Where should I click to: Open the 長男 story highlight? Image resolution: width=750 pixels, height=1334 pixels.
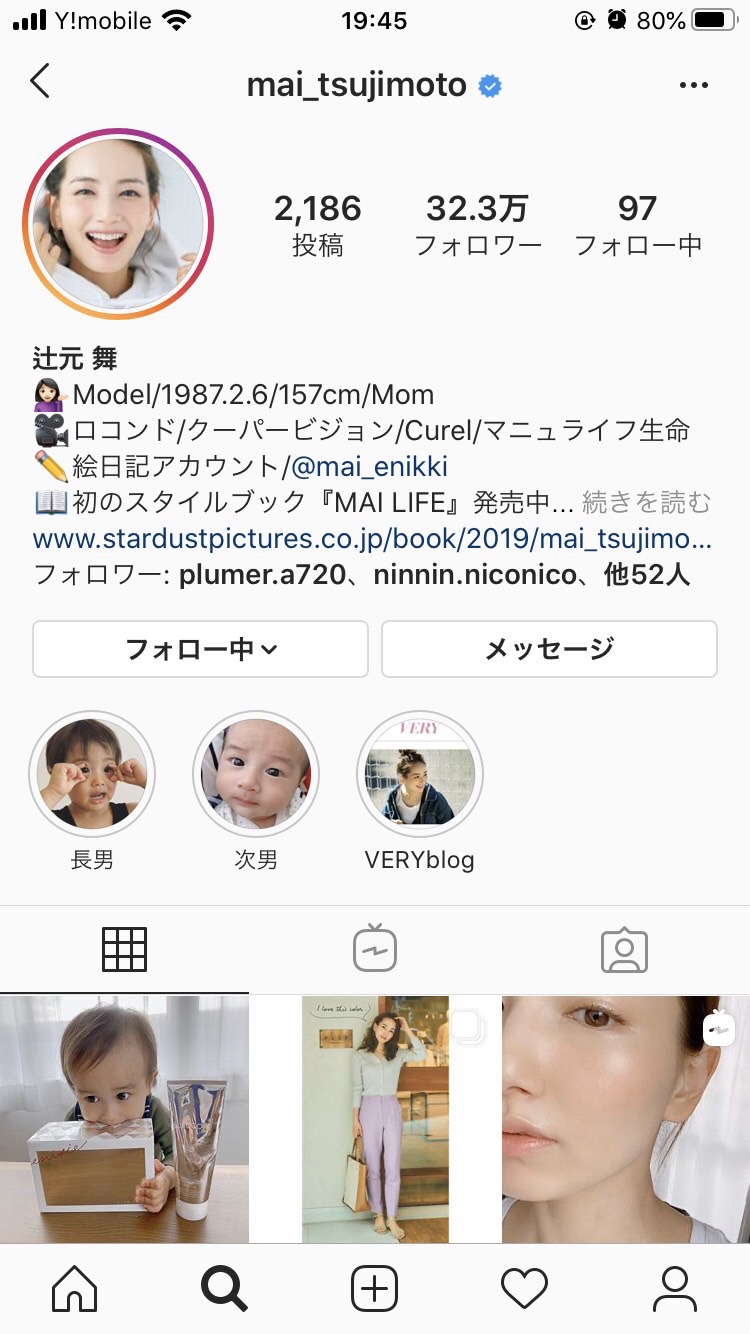click(x=92, y=774)
